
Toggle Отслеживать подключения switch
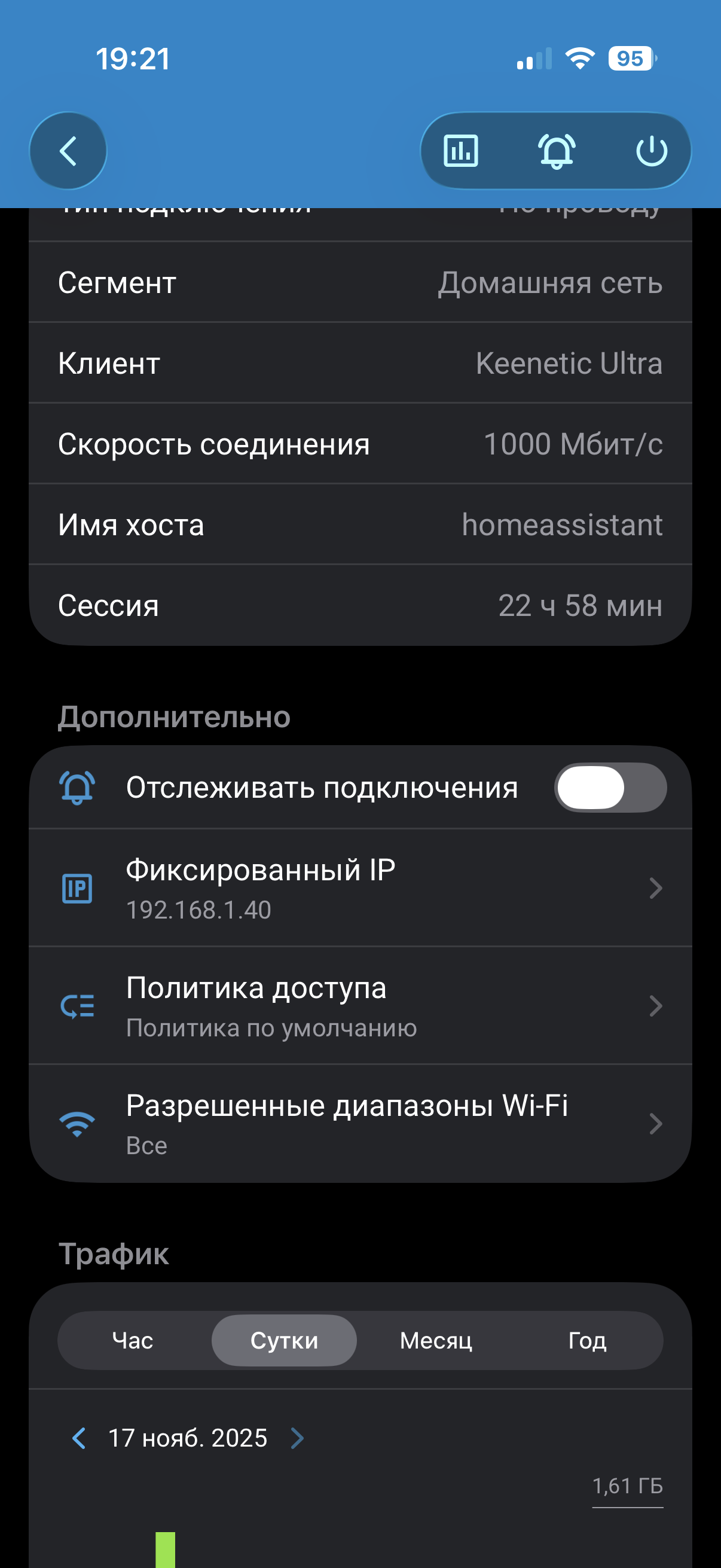(610, 788)
